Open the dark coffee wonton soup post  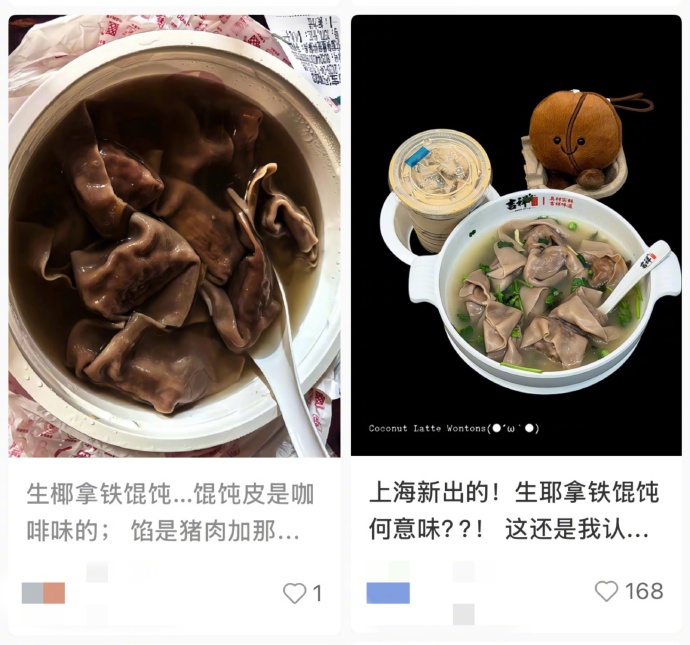click(x=174, y=235)
